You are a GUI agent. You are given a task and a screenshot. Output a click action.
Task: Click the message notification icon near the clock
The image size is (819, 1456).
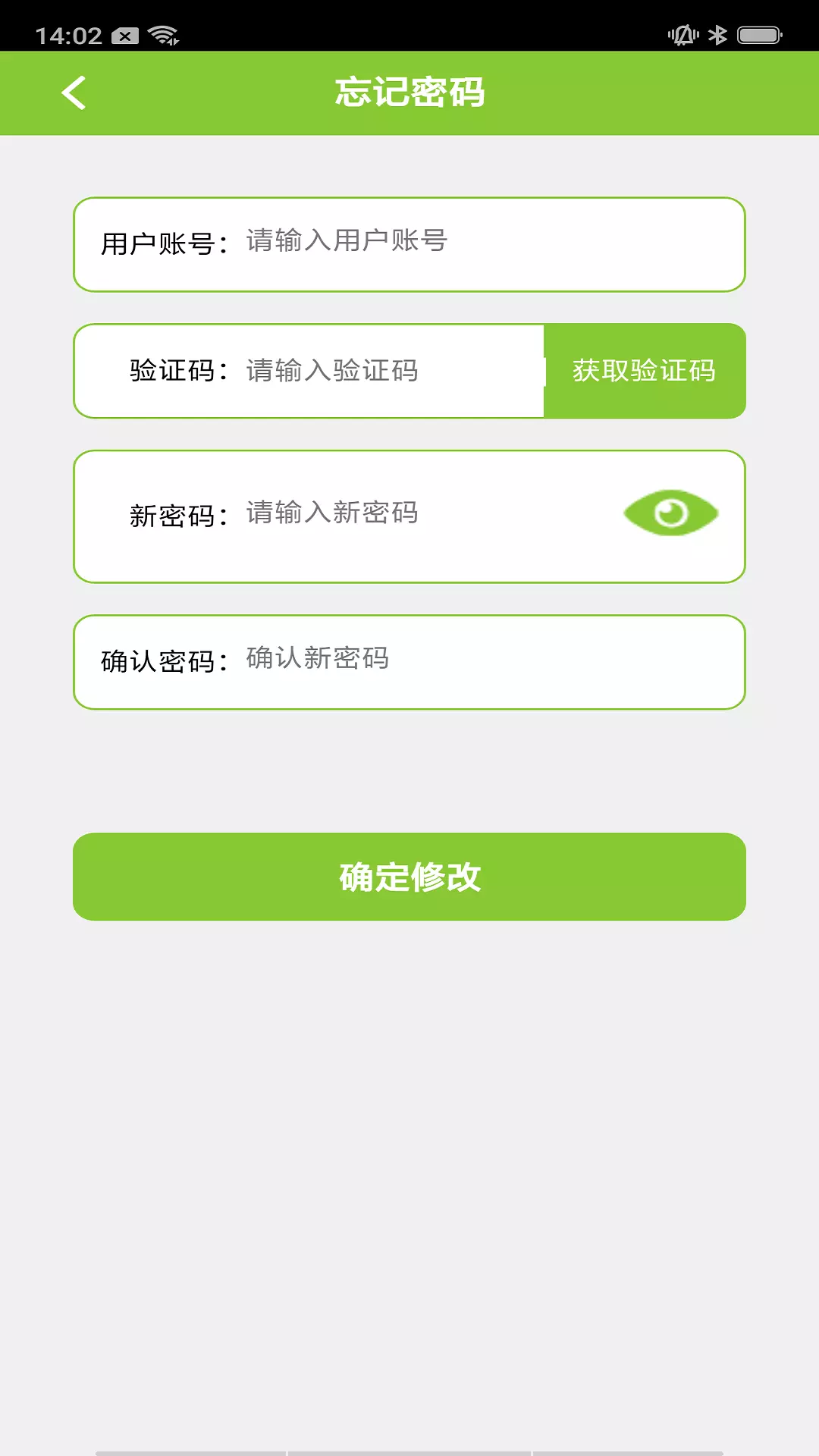(x=124, y=35)
